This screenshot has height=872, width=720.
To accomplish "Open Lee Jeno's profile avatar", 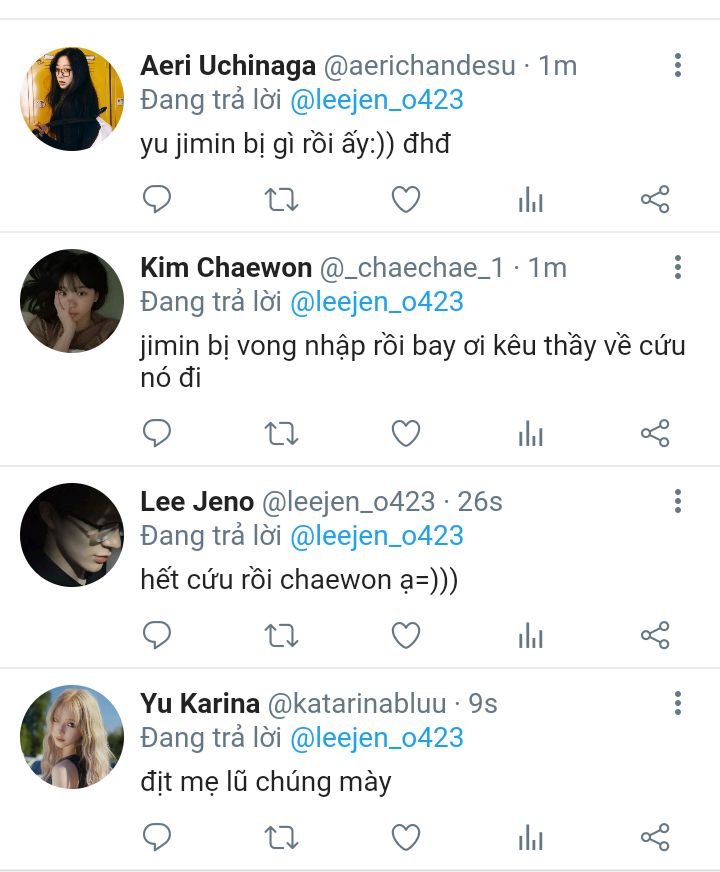I will coord(72,535).
